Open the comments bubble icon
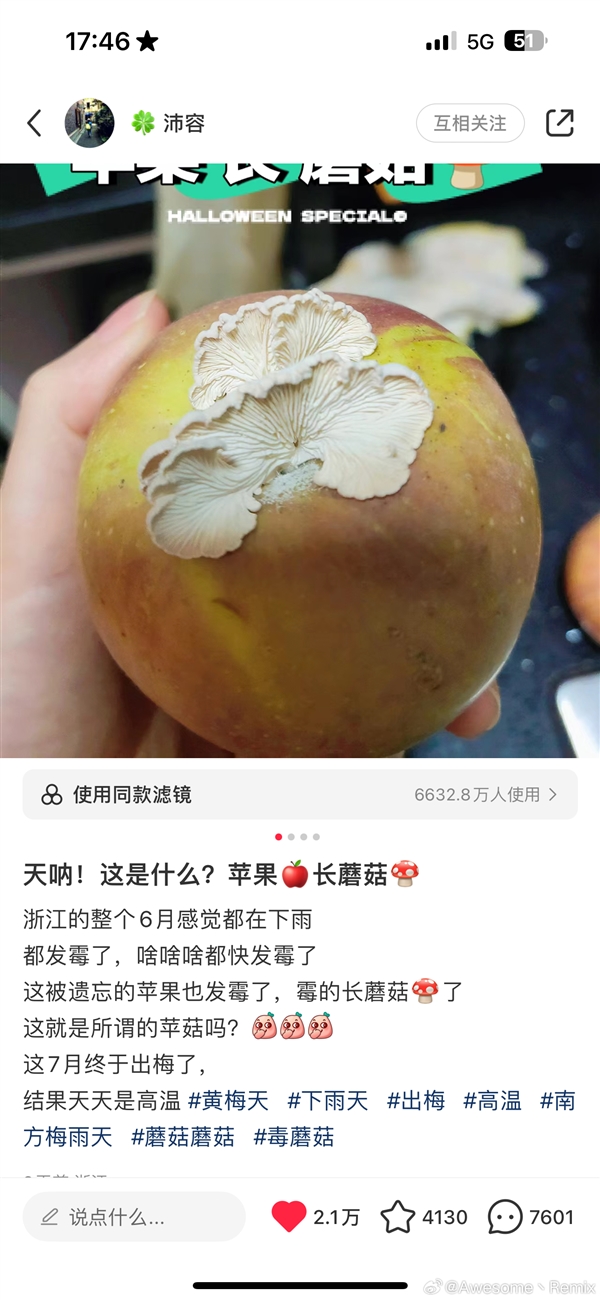The width and height of the screenshot is (600, 1300). [x=505, y=1217]
